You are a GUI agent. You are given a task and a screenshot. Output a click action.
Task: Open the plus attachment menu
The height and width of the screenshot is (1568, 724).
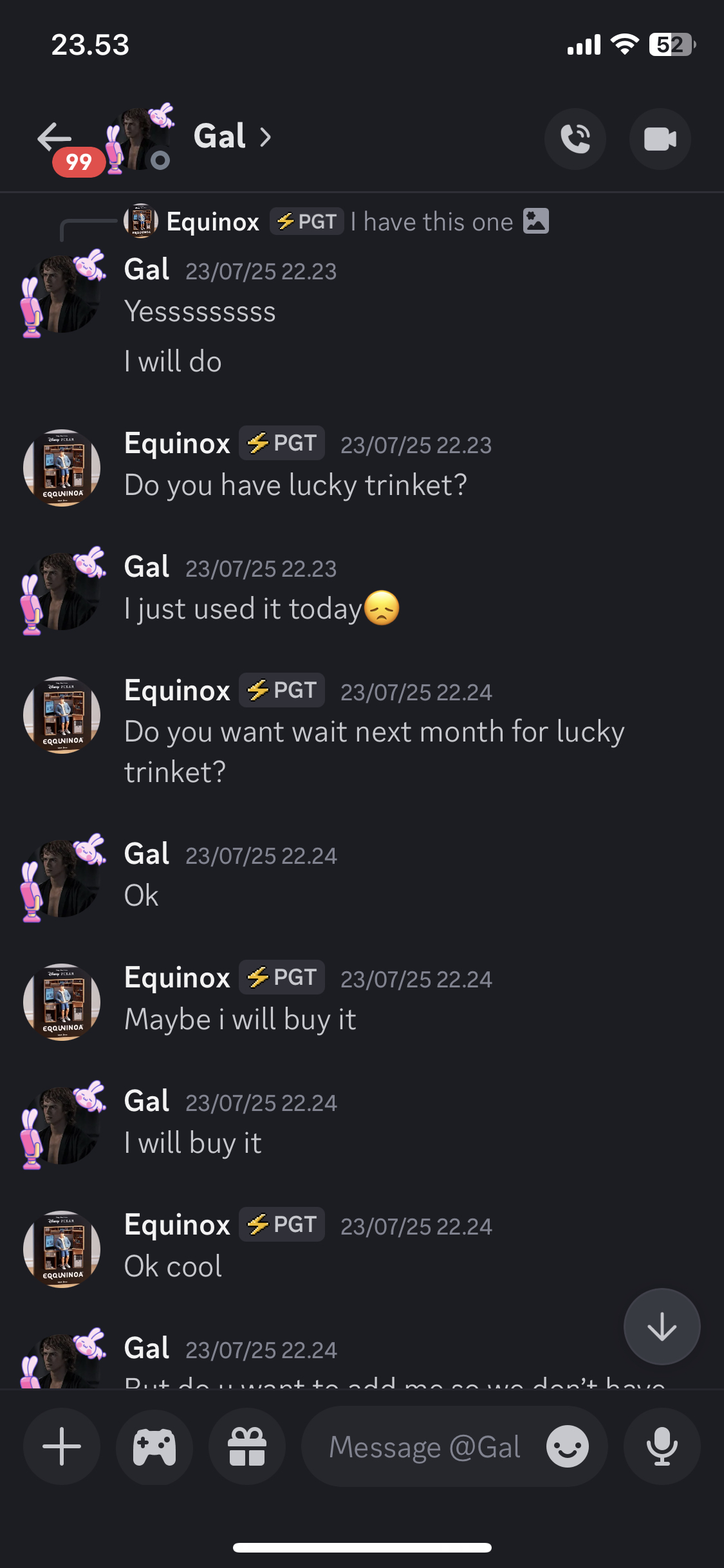click(x=62, y=1446)
